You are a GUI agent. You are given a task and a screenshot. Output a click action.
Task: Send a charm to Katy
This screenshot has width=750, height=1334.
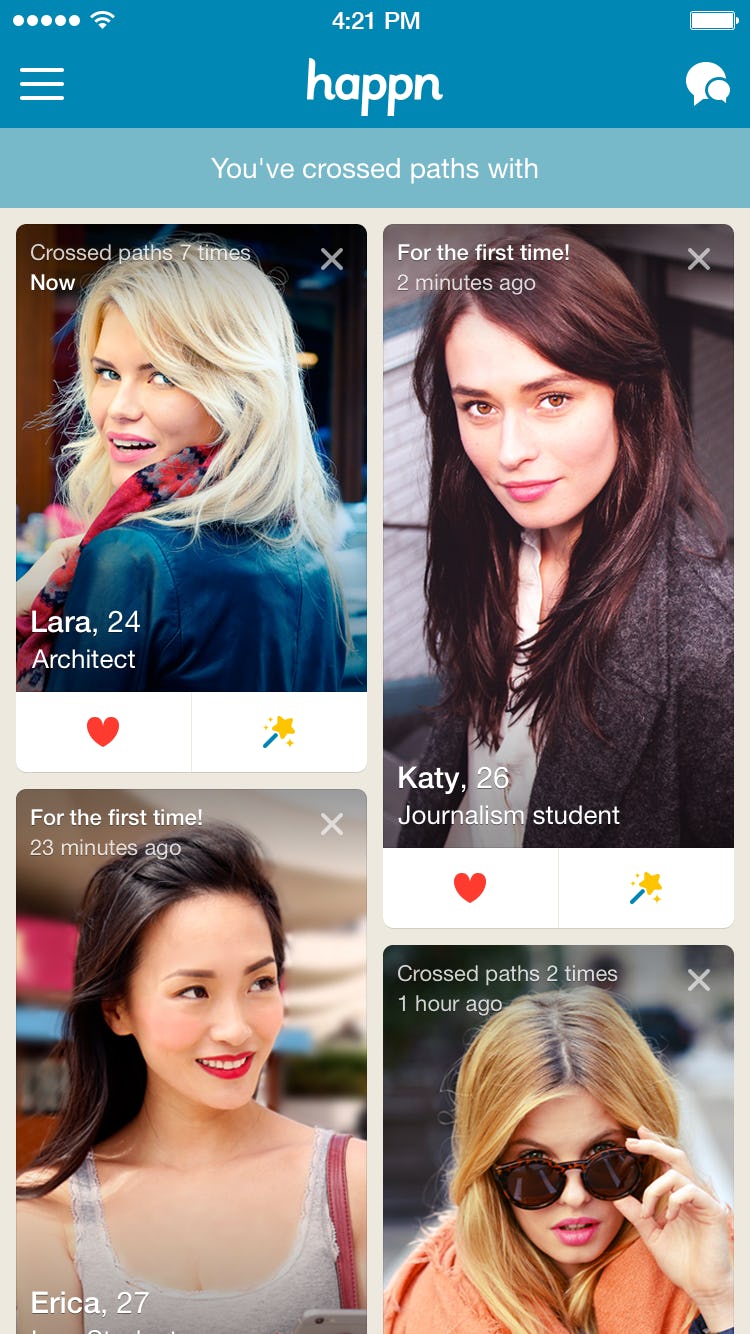point(646,888)
